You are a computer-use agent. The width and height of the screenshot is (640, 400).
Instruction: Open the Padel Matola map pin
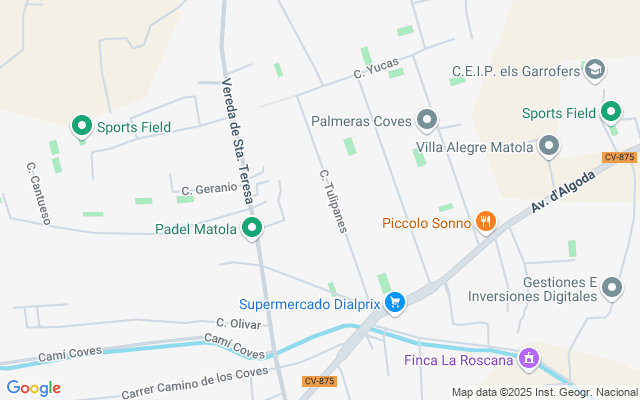click(253, 229)
